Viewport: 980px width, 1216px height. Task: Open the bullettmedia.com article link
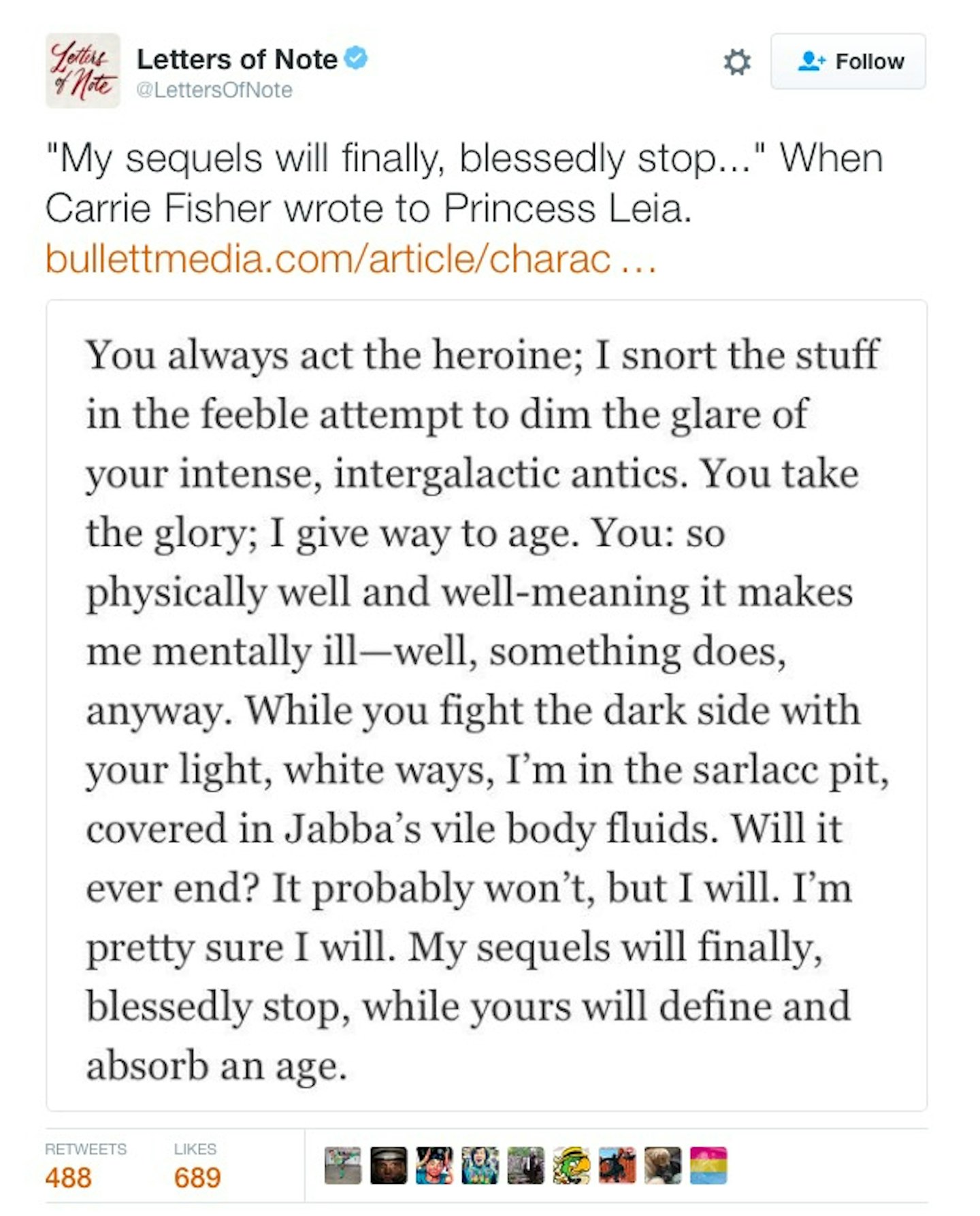click(x=350, y=259)
